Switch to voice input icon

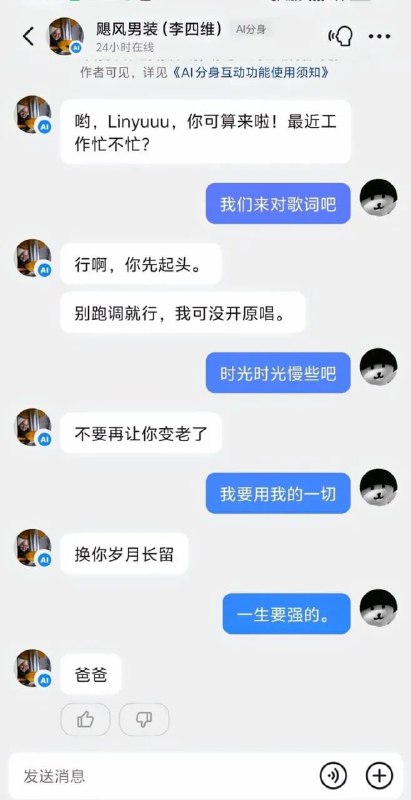click(x=333, y=776)
